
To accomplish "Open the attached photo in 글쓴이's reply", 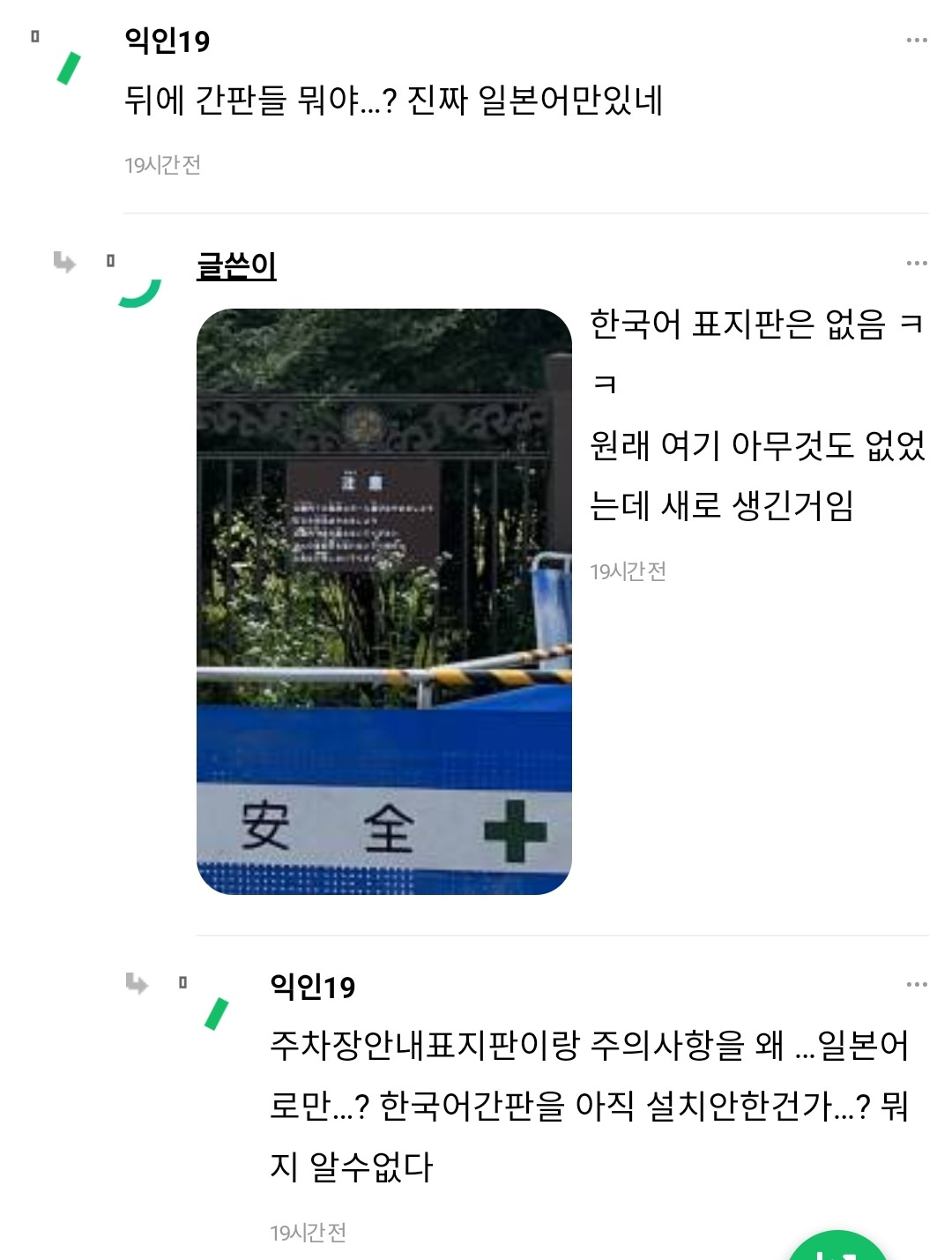I will [383, 601].
